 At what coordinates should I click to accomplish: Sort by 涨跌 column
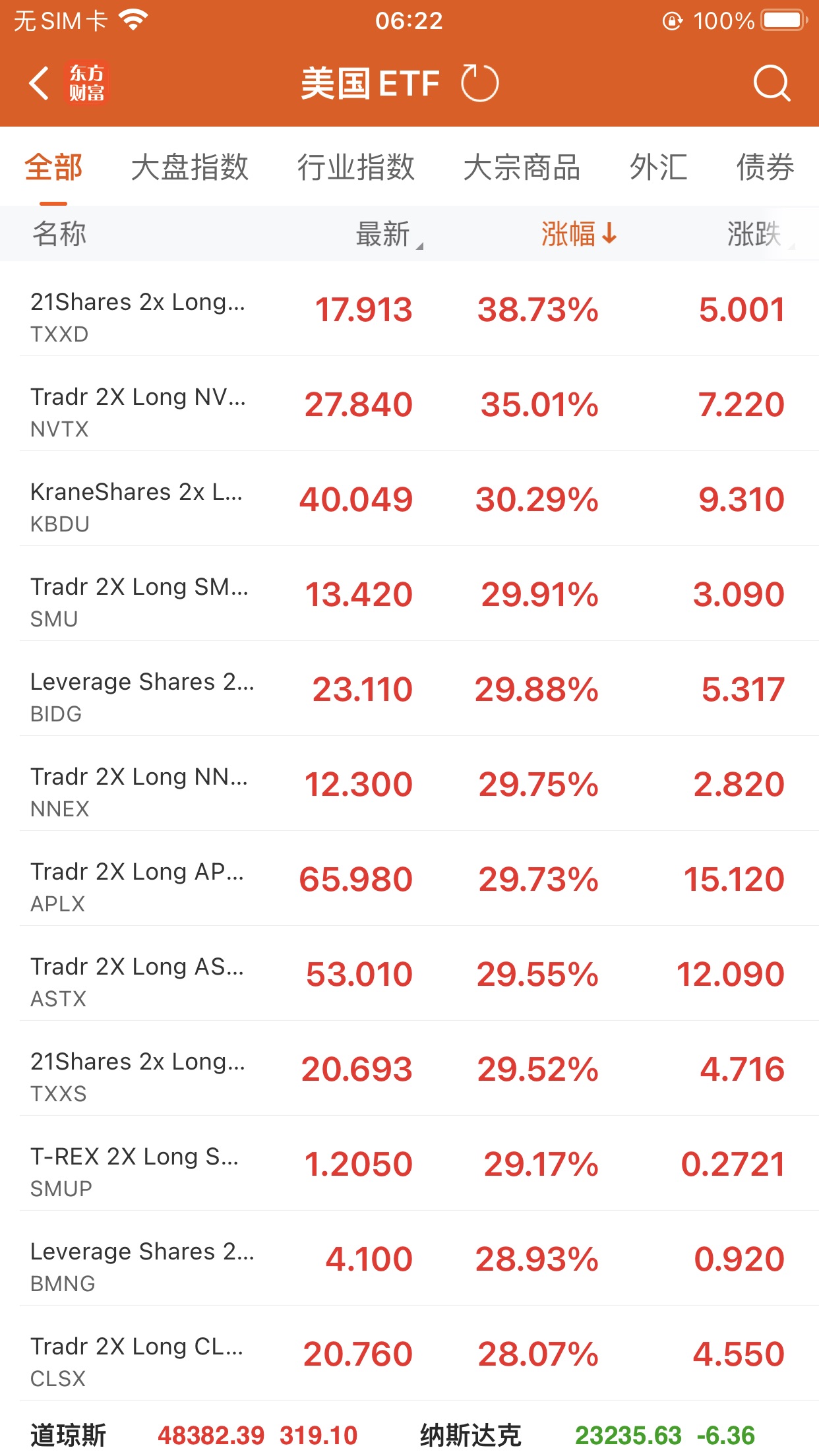(756, 234)
